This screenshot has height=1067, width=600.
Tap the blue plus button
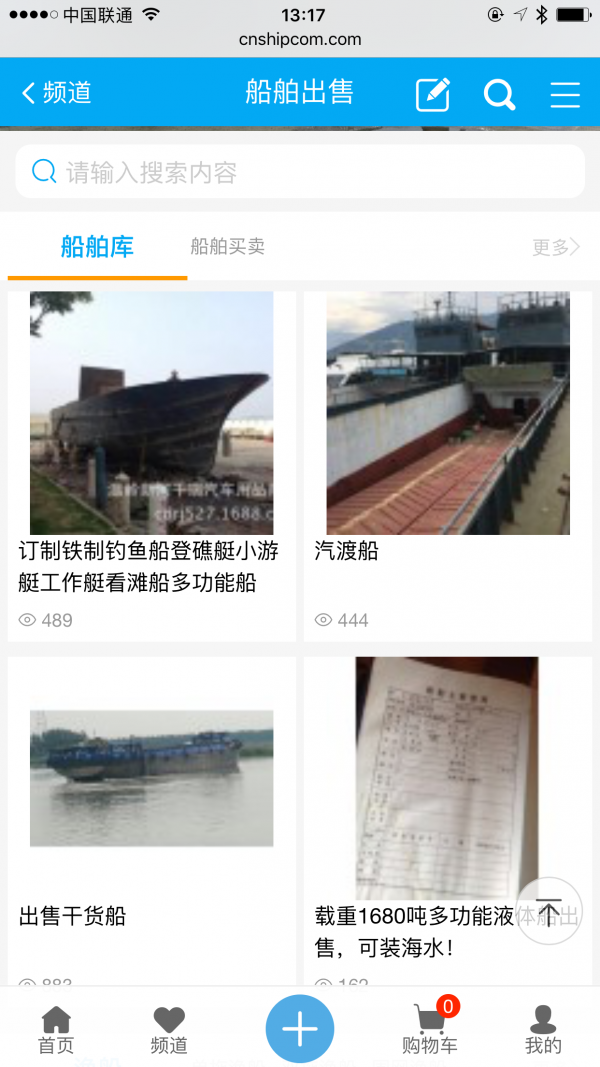299,1029
